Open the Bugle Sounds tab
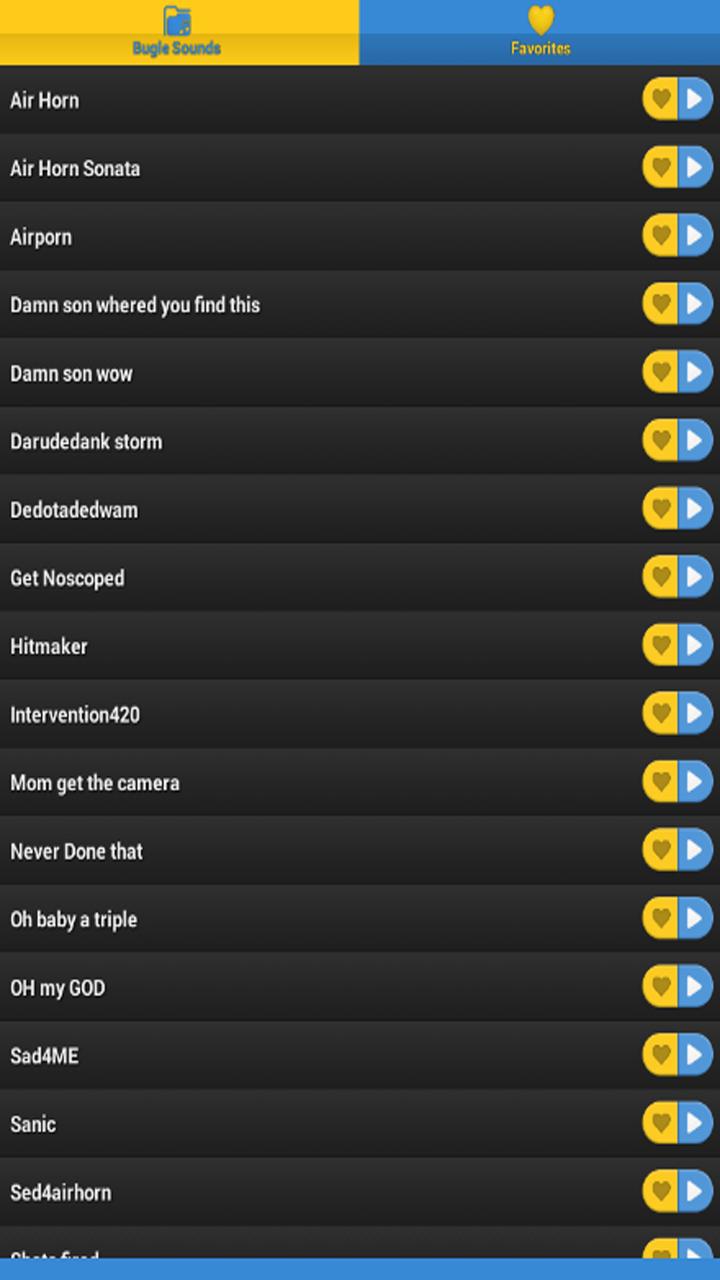The image size is (720, 1280). click(180, 30)
